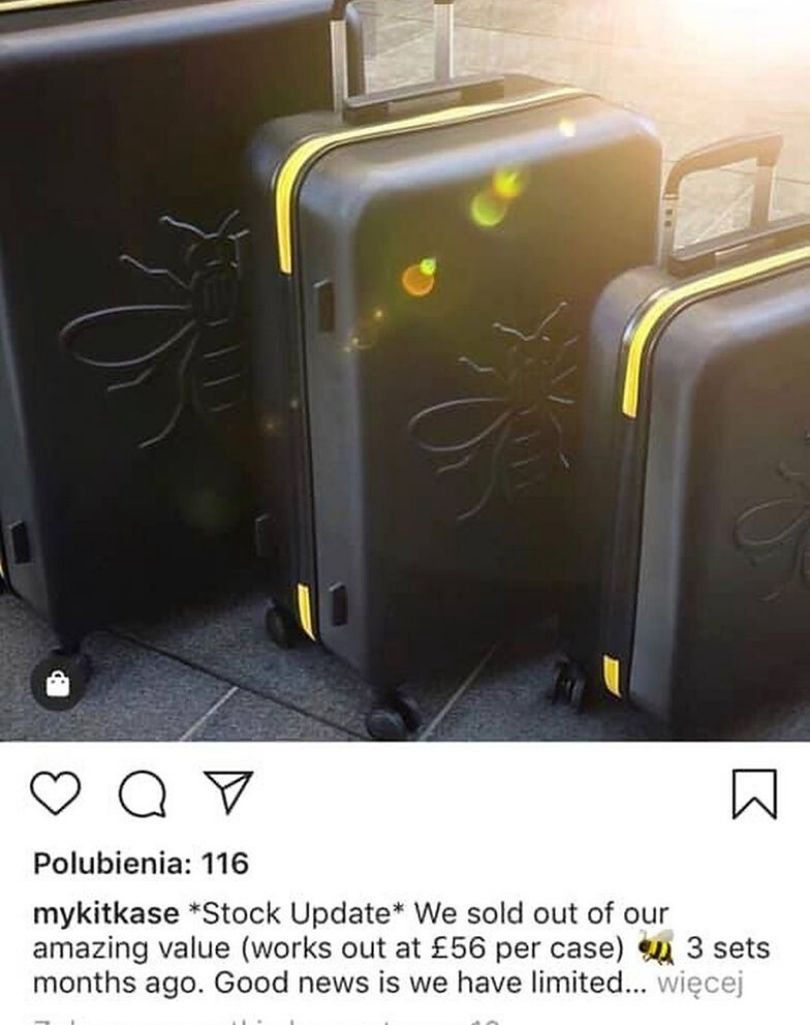View the list of 116 likes

[141, 862]
